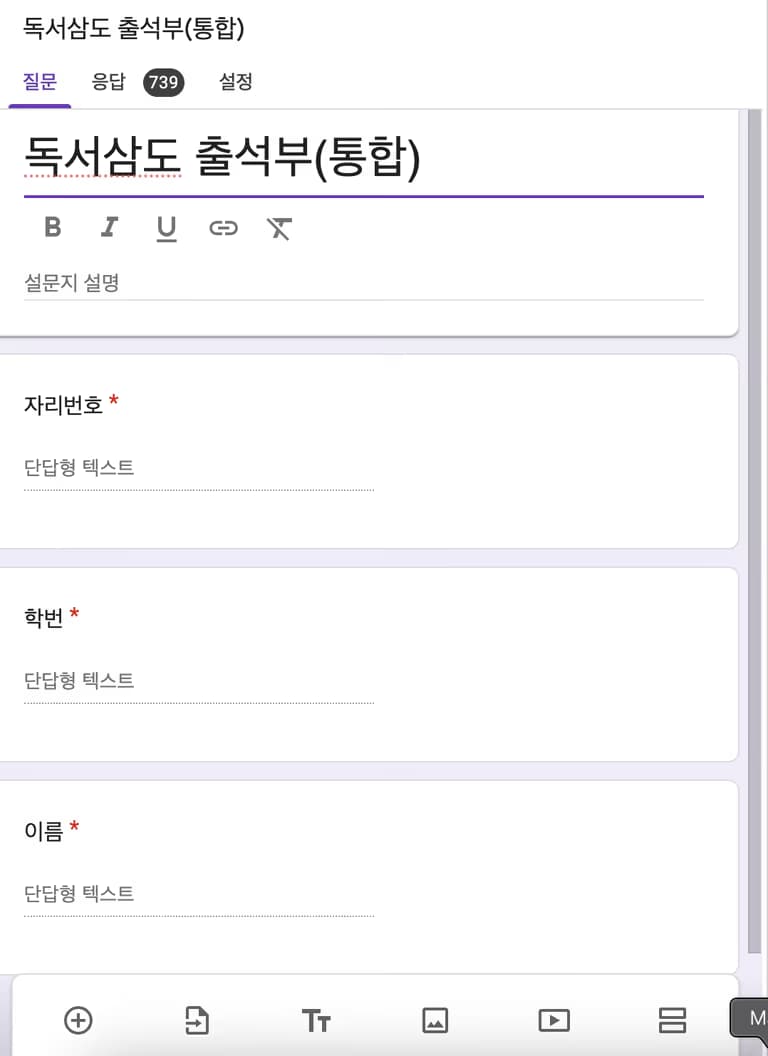The width and height of the screenshot is (768, 1056).
Task: Insert an image into the form
Action: tap(435, 1020)
